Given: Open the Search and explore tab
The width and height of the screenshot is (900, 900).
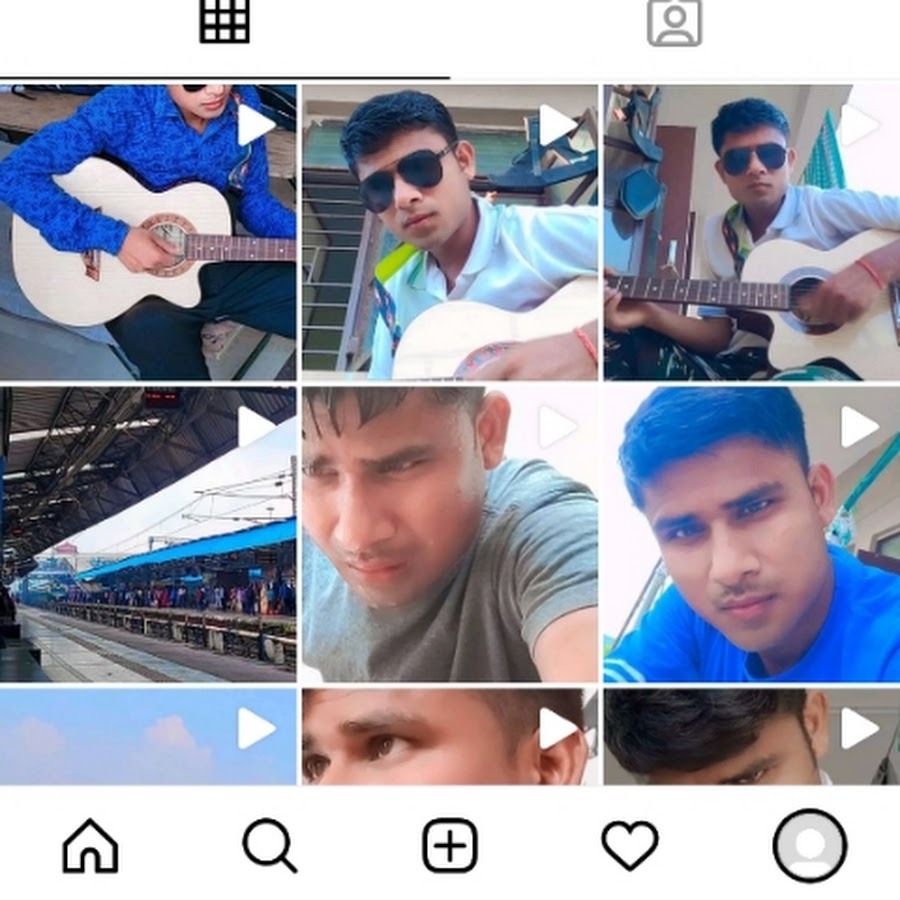Looking at the screenshot, I should [270, 846].
